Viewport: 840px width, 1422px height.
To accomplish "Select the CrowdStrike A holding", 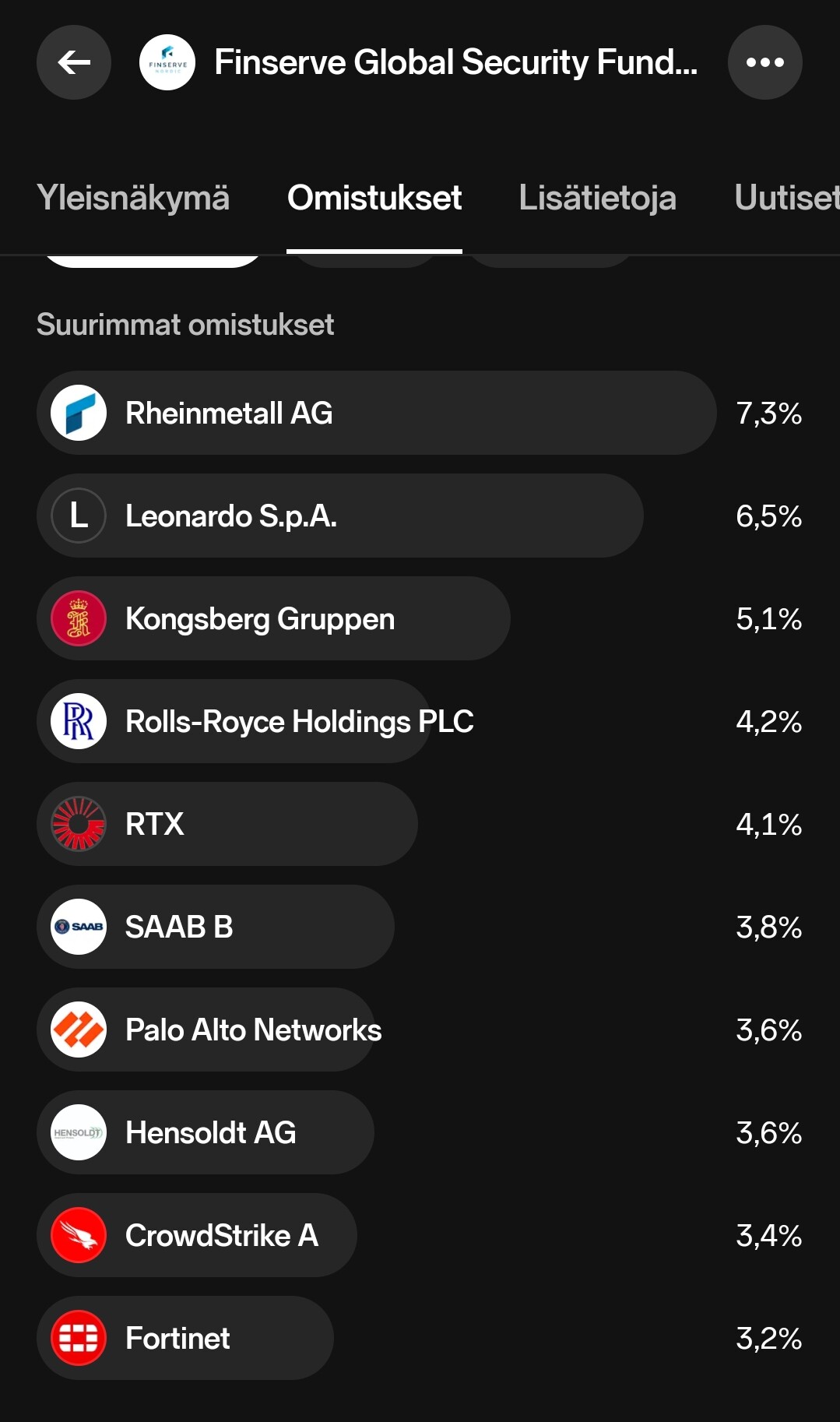I will [x=420, y=1235].
